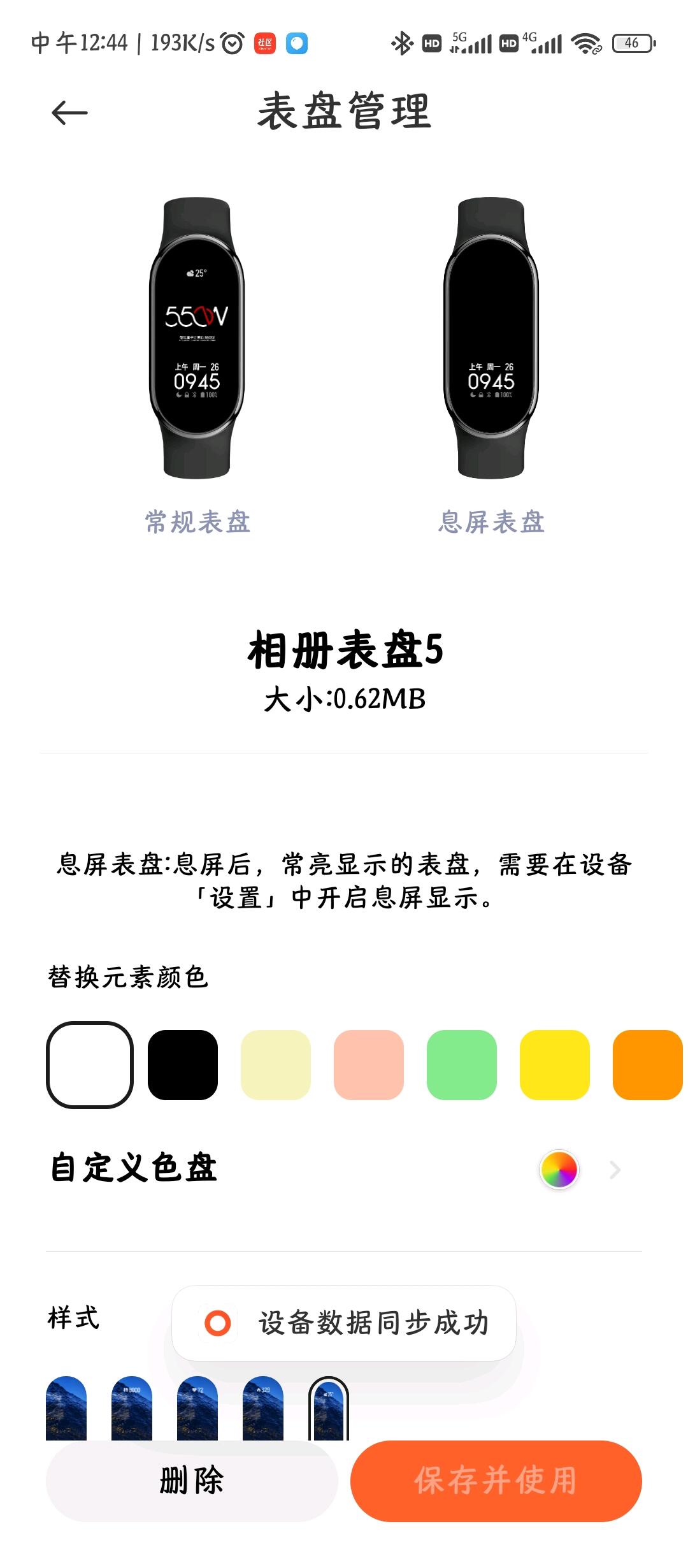Choose the calories 329 style
The image size is (688, 1568).
pos(263,1408)
